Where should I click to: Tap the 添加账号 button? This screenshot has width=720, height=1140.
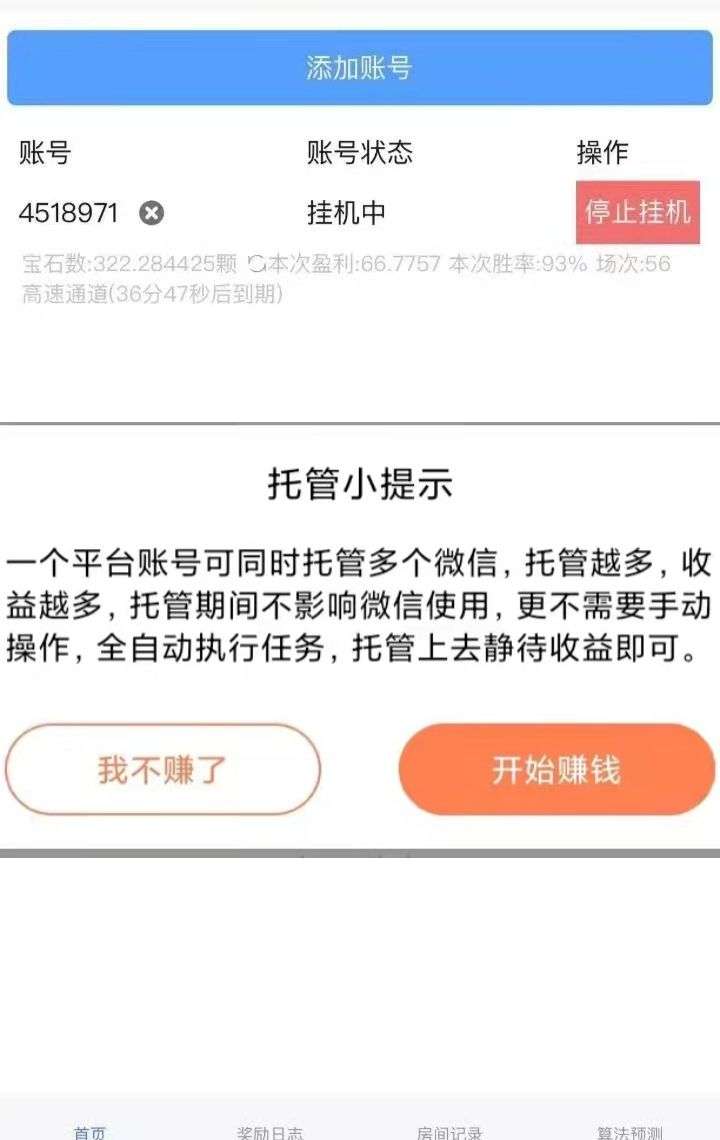[x=360, y=68]
